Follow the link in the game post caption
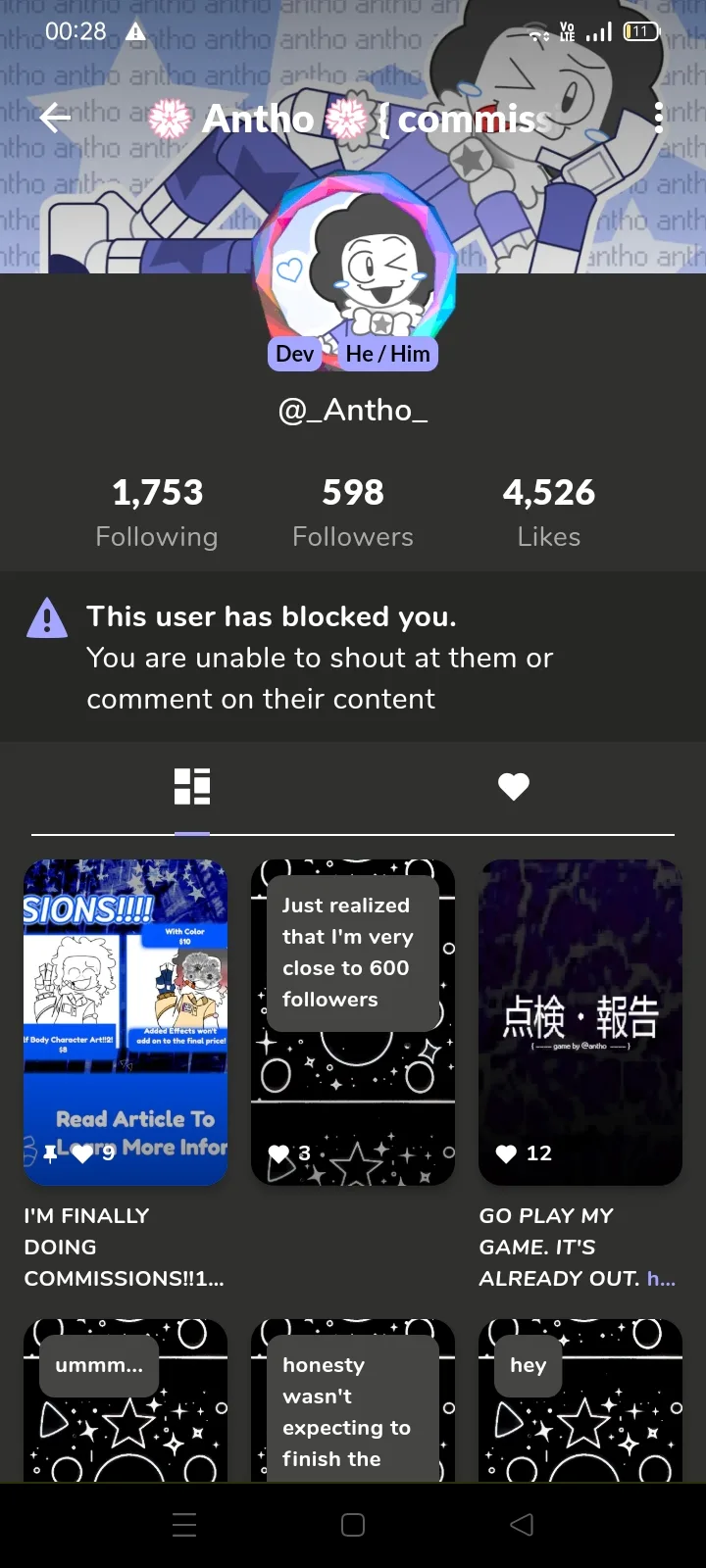Screen dimensions: 706x1568 pos(661,1279)
